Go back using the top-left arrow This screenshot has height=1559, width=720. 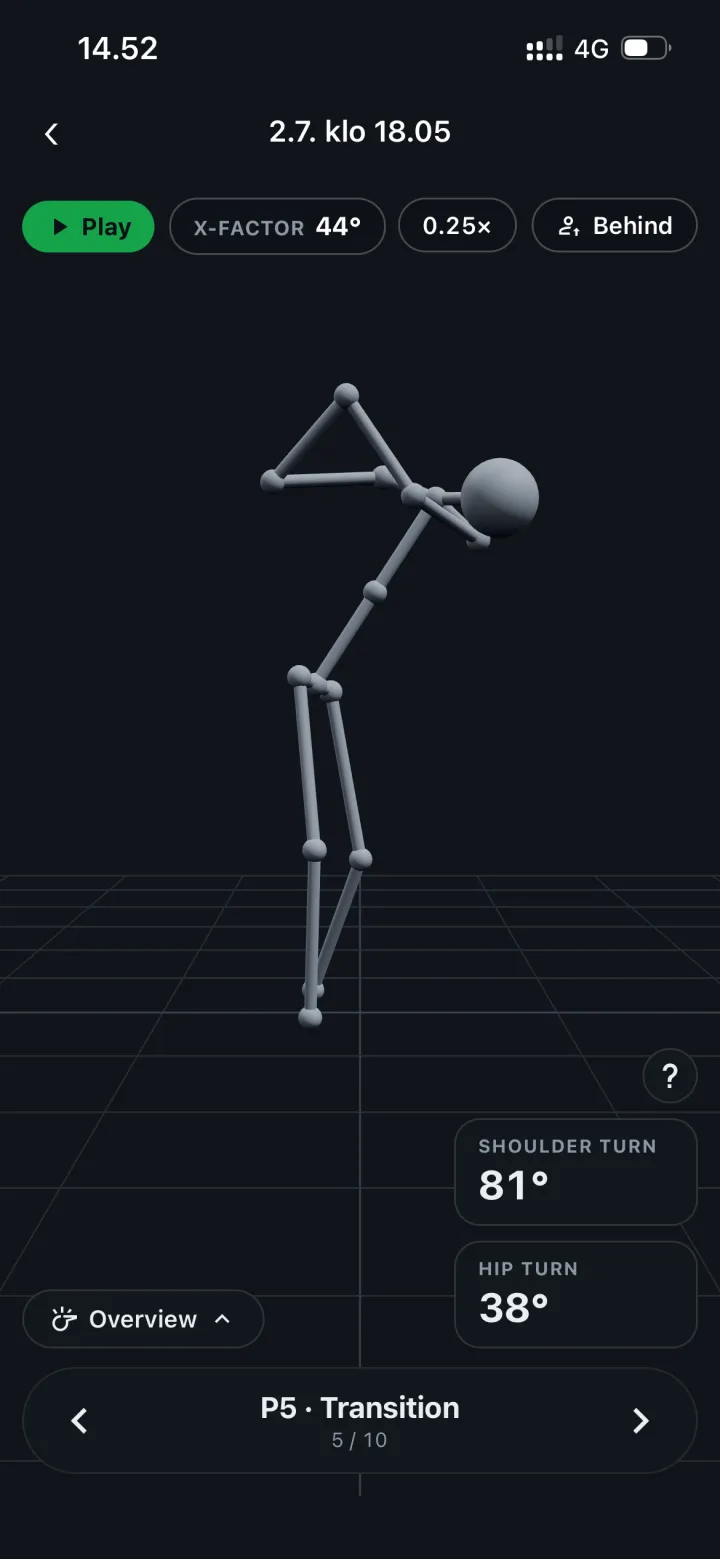click(52, 133)
